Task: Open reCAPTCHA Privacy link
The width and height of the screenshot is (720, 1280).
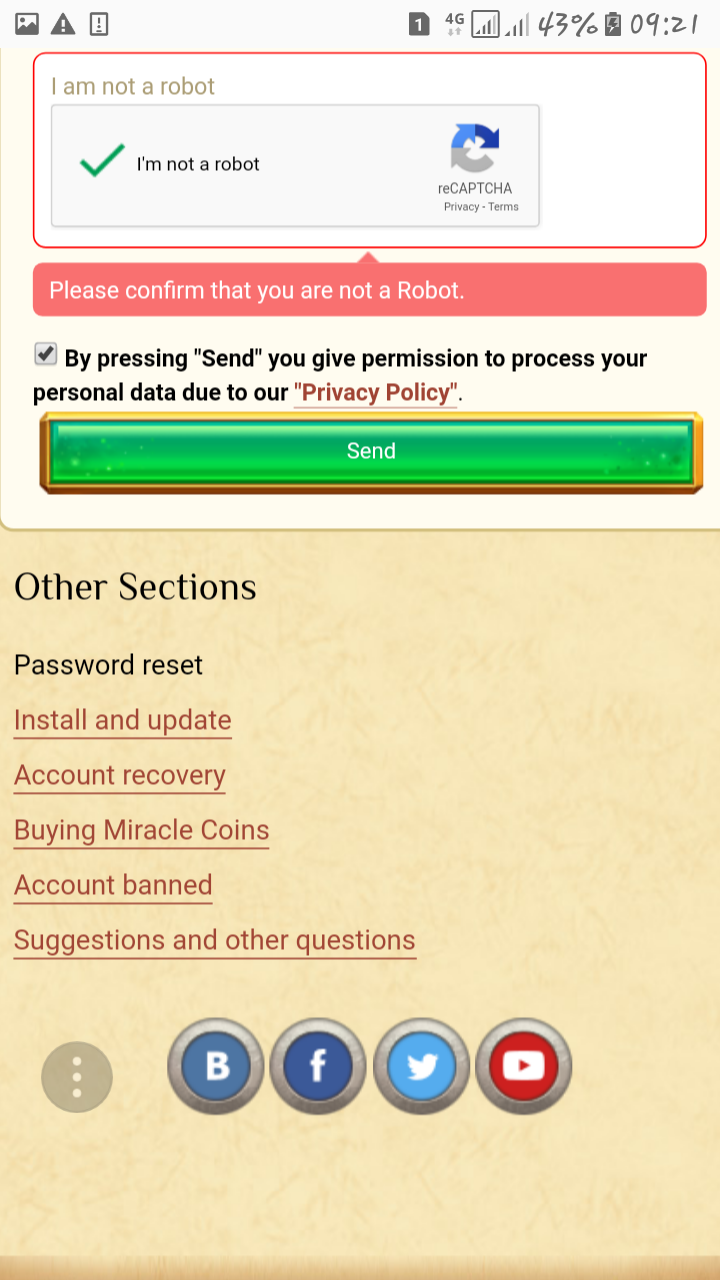Action: click(461, 207)
